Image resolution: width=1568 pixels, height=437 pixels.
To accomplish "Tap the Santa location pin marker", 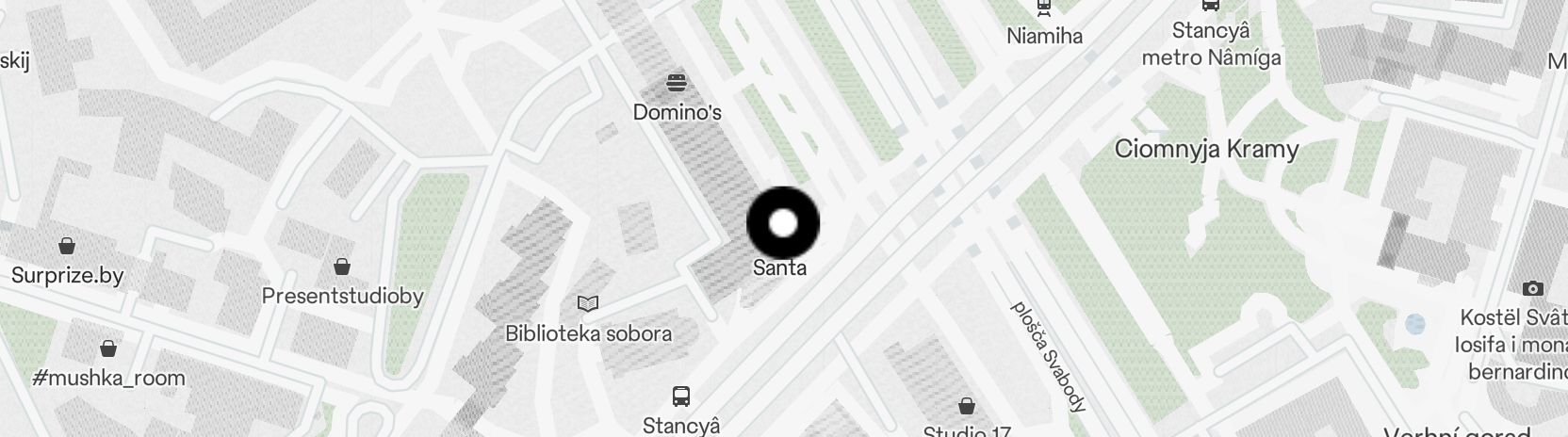I will pos(783,223).
